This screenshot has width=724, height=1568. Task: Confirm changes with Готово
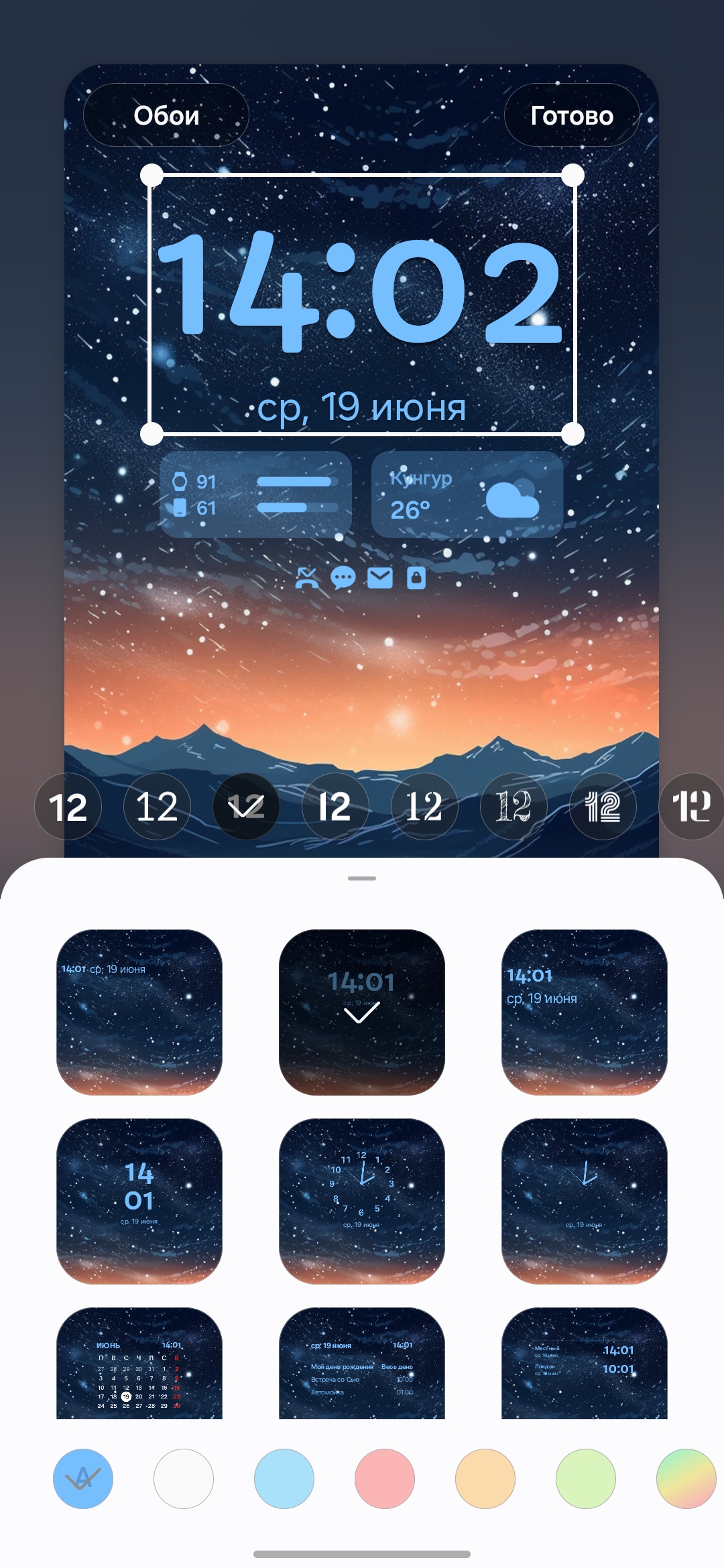tap(571, 115)
